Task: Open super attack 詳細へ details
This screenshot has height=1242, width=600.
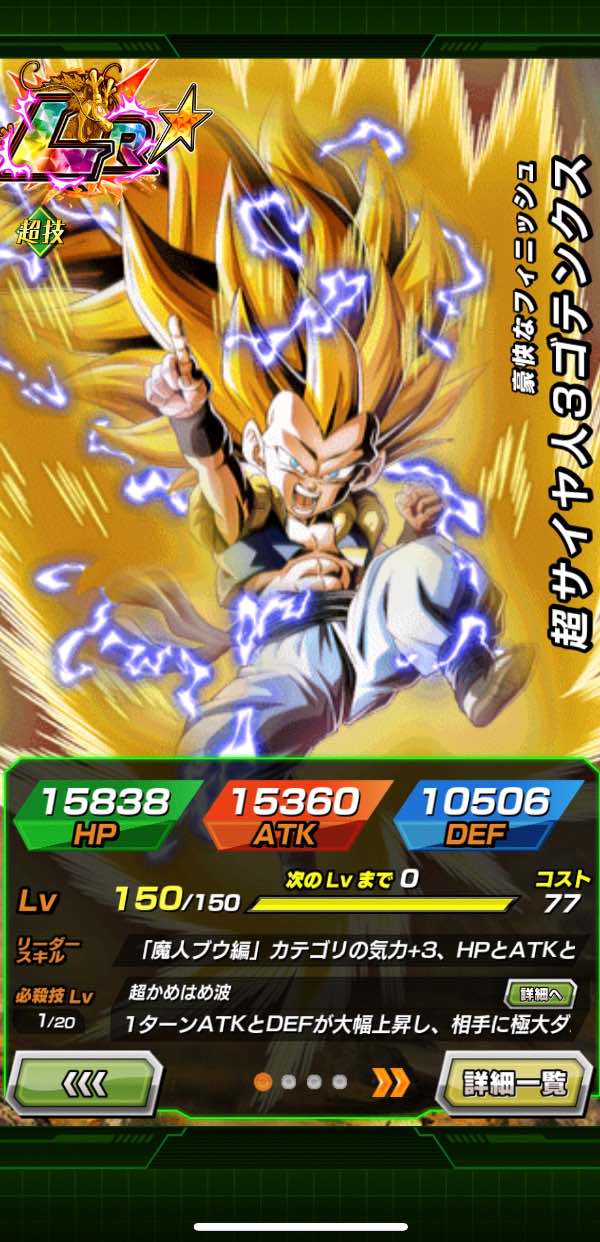Action: pos(539,994)
